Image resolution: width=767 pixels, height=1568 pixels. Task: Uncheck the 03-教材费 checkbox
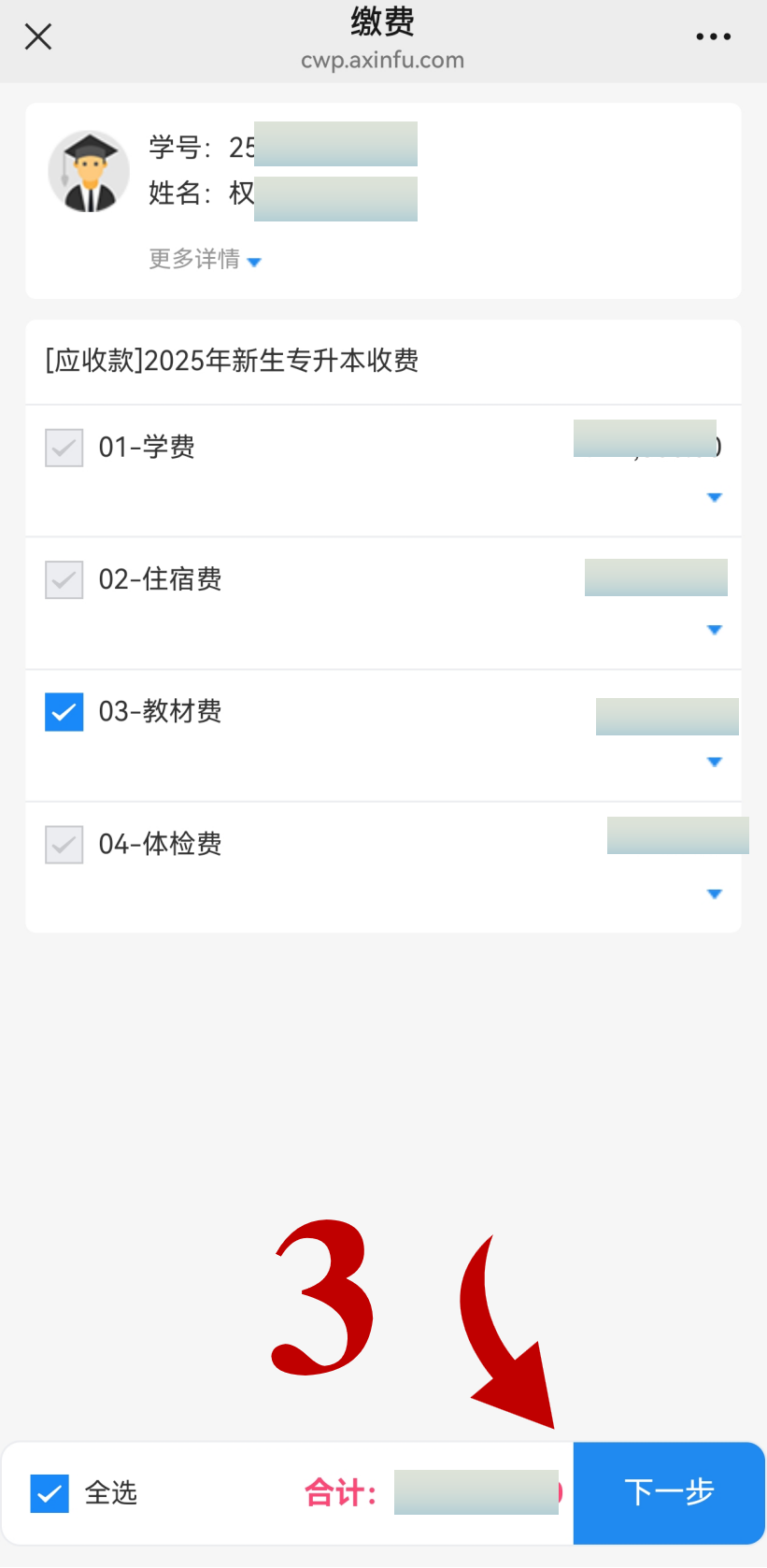tap(64, 712)
